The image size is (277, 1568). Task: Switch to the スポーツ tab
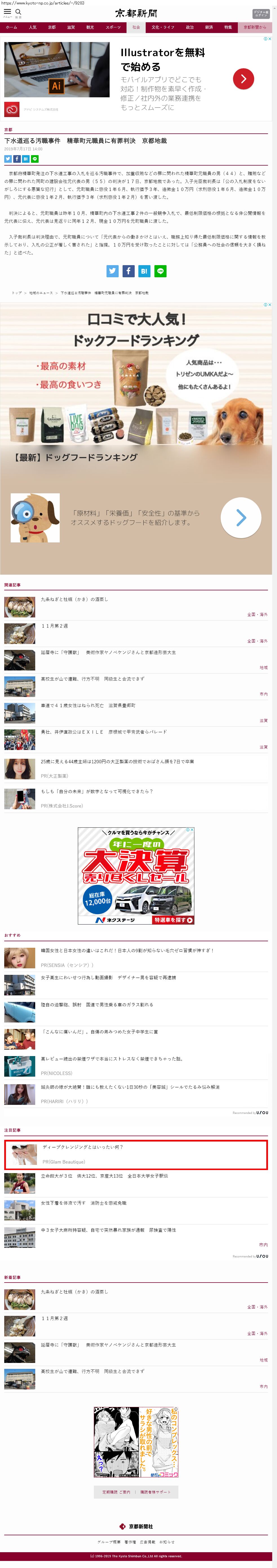tap(113, 27)
